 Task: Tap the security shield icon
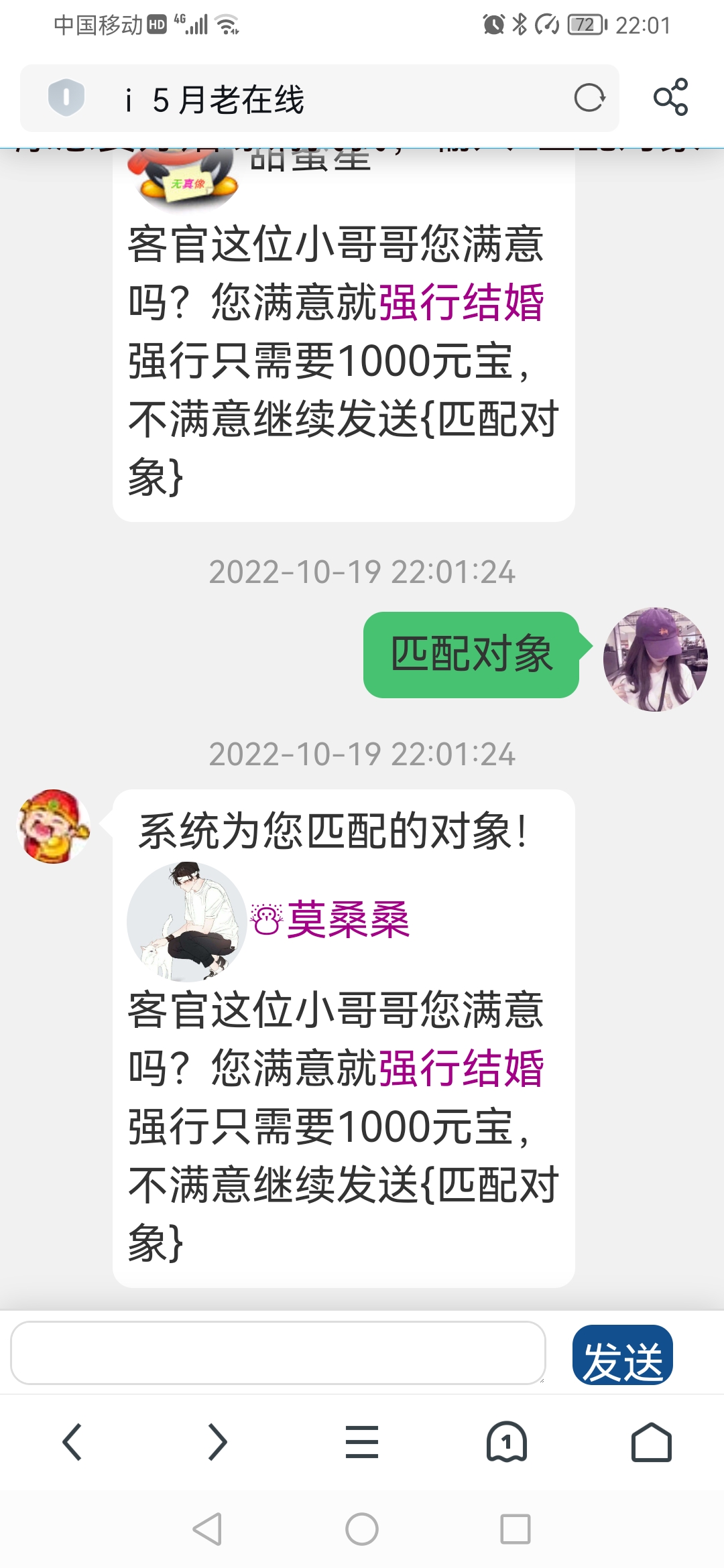pyautogui.click(x=66, y=98)
